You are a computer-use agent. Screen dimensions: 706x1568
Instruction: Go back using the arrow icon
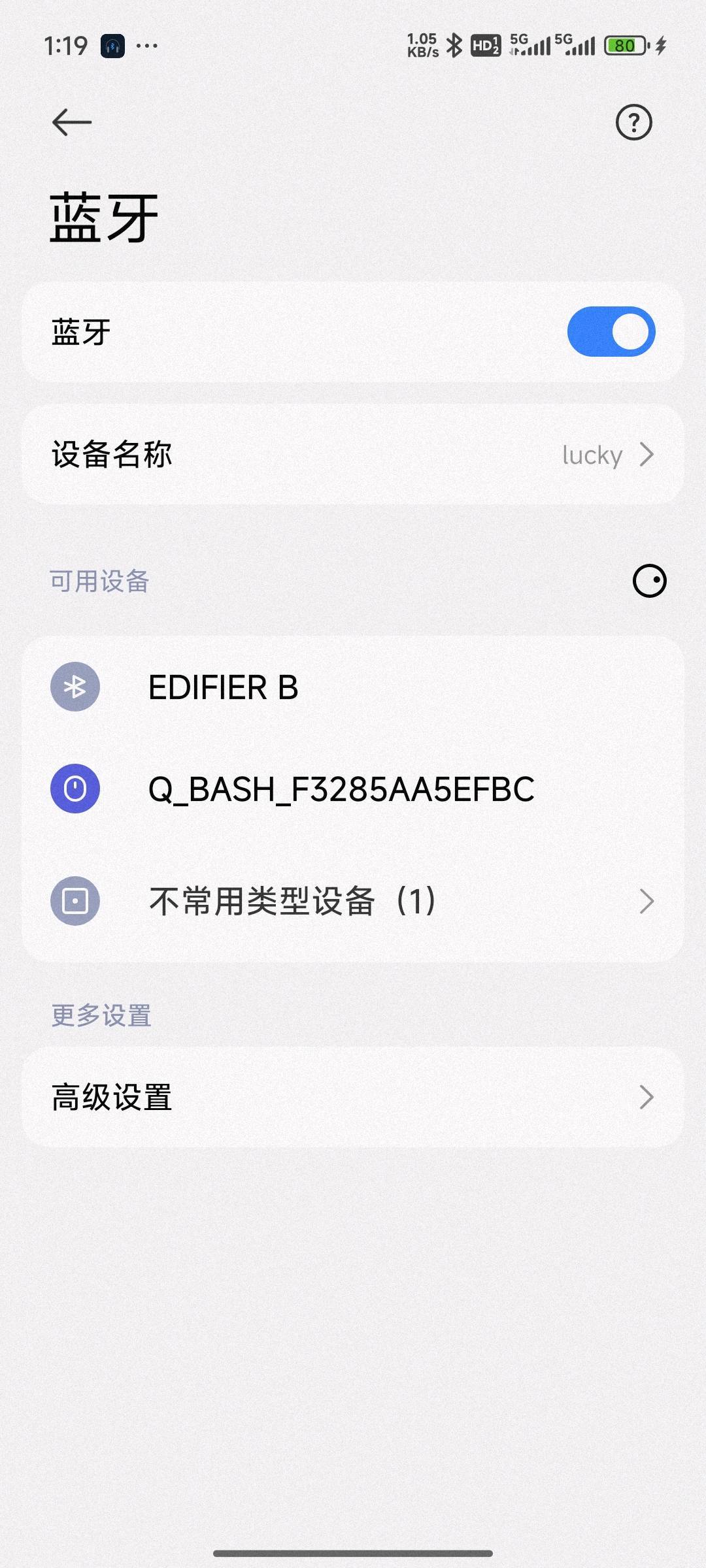(72, 122)
